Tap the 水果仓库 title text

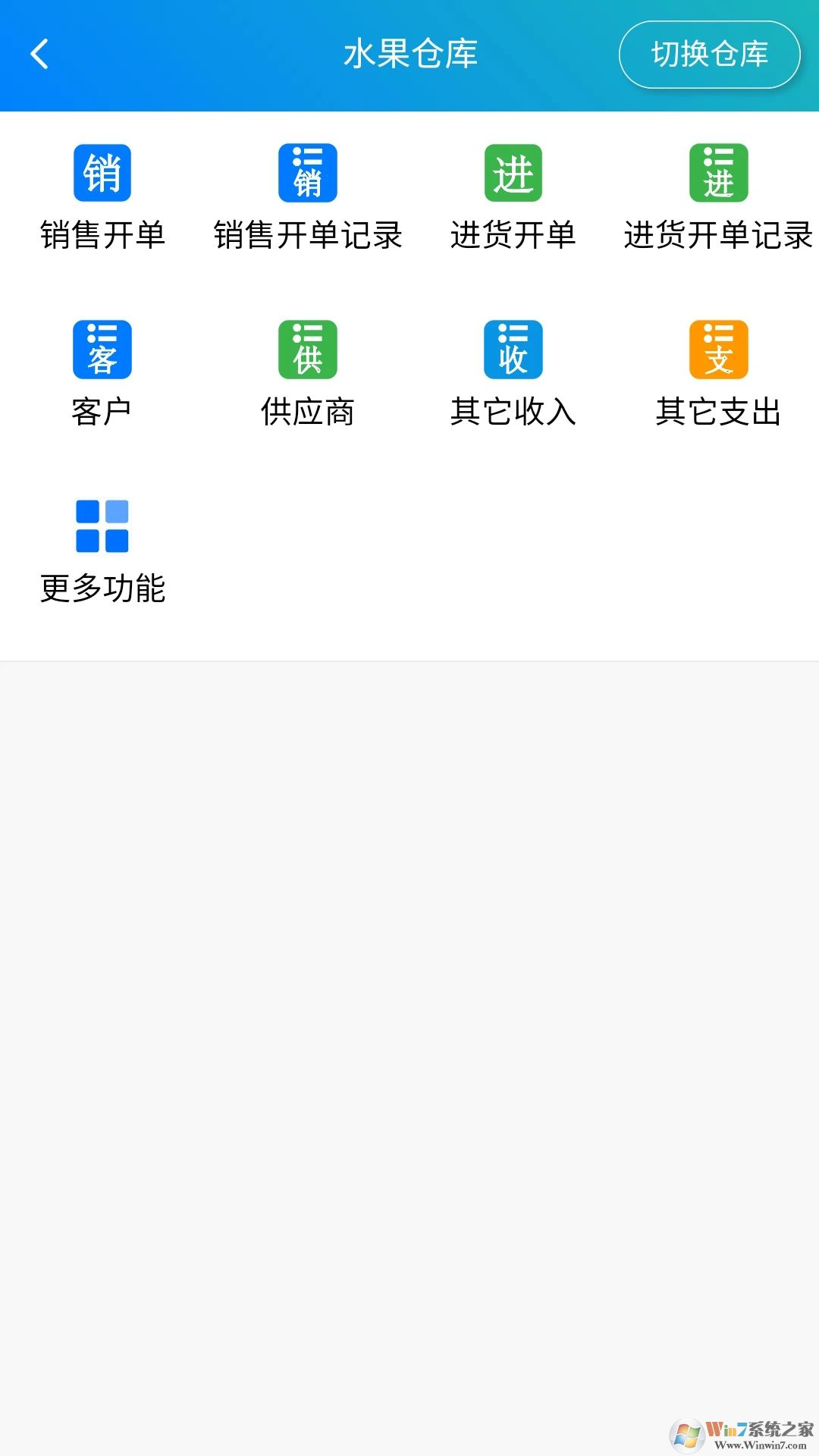[x=409, y=55]
